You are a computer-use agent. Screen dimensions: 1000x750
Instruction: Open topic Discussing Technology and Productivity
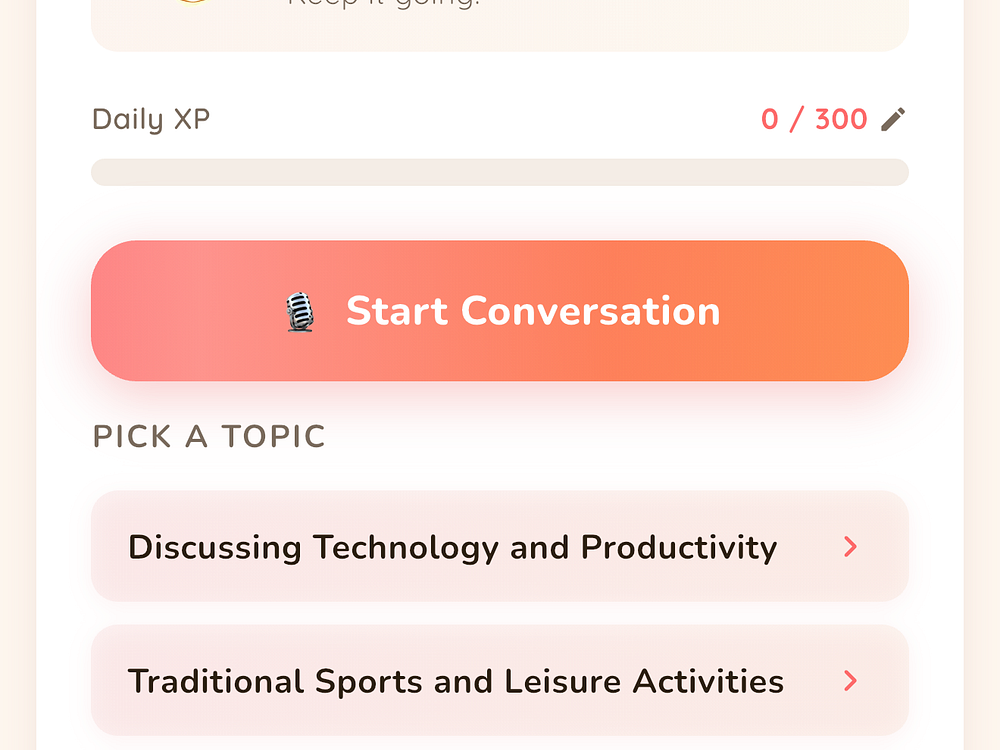click(500, 547)
